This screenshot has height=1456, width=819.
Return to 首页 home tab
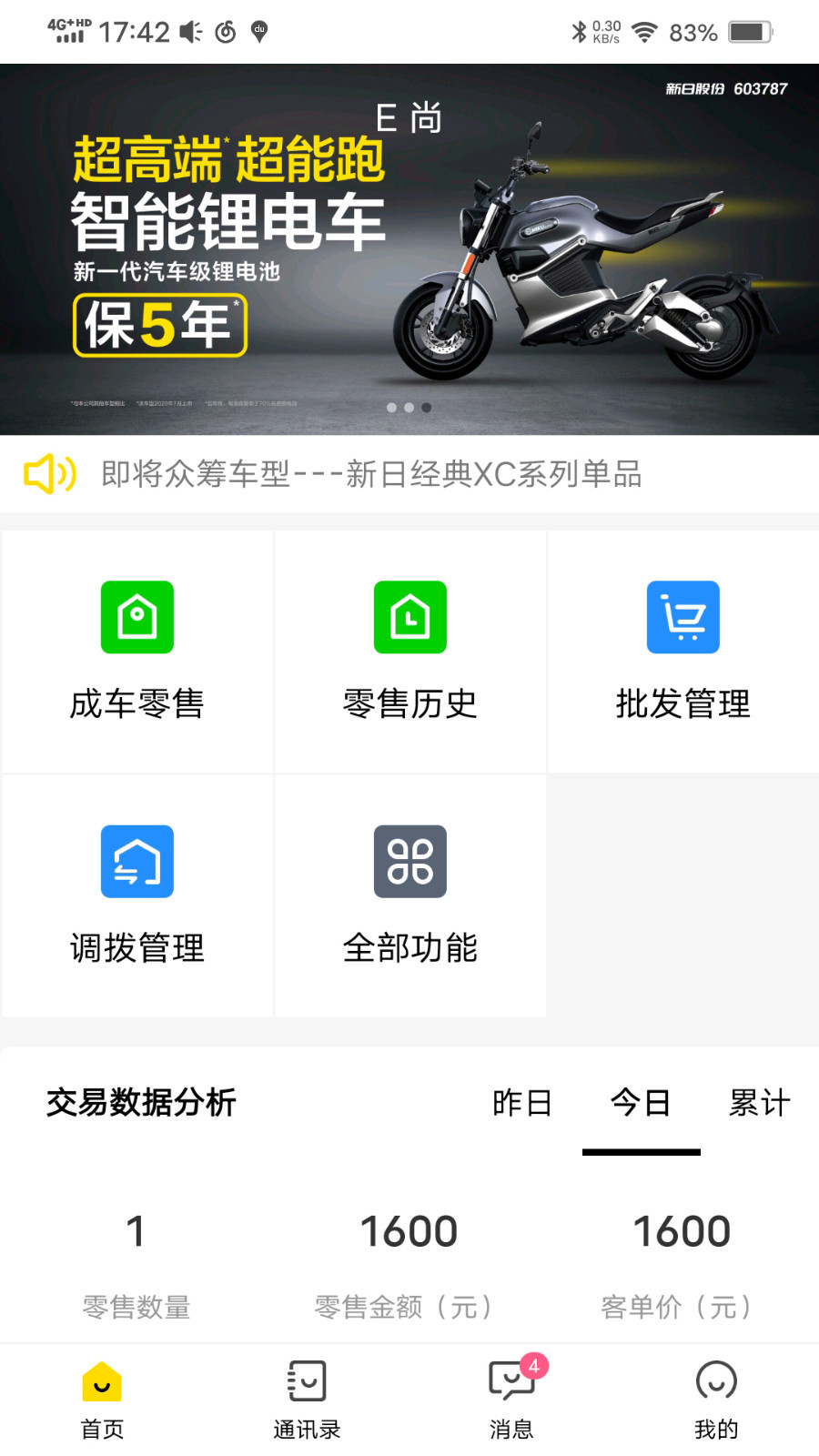[100, 1397]
